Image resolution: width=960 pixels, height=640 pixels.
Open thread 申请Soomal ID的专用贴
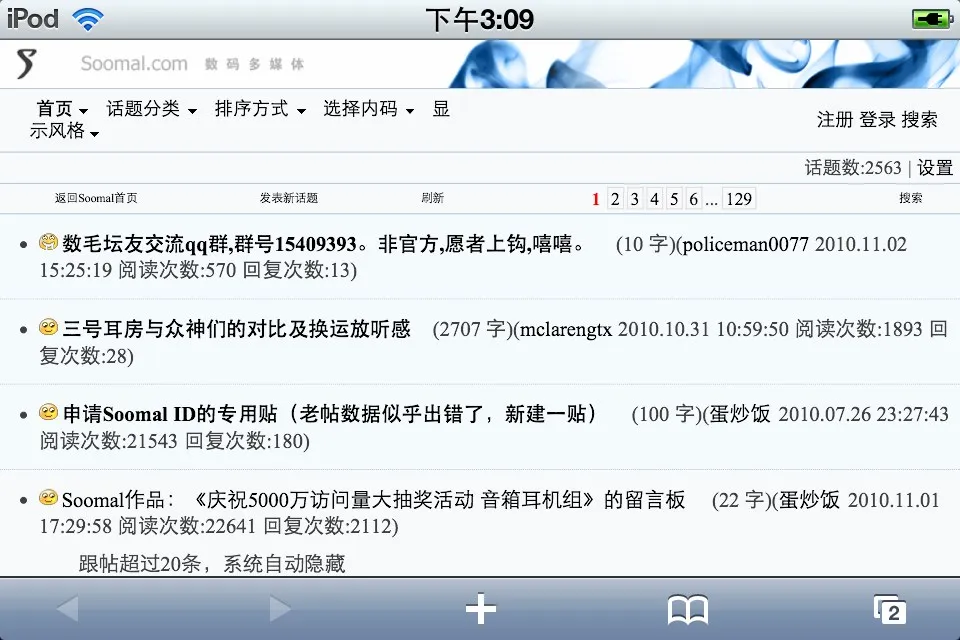click(x=330, y=414)
